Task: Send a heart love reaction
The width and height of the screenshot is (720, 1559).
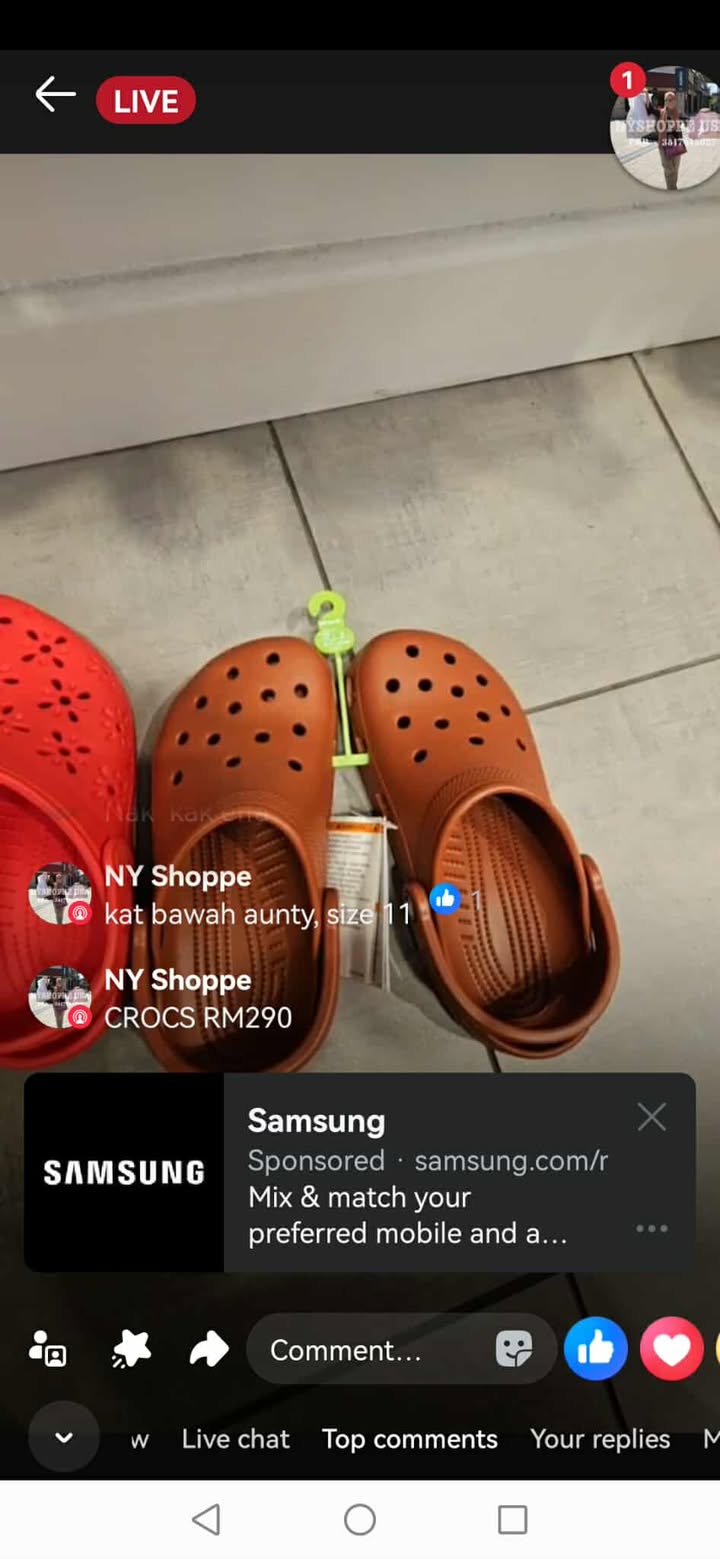Action: click(671, 1349)
